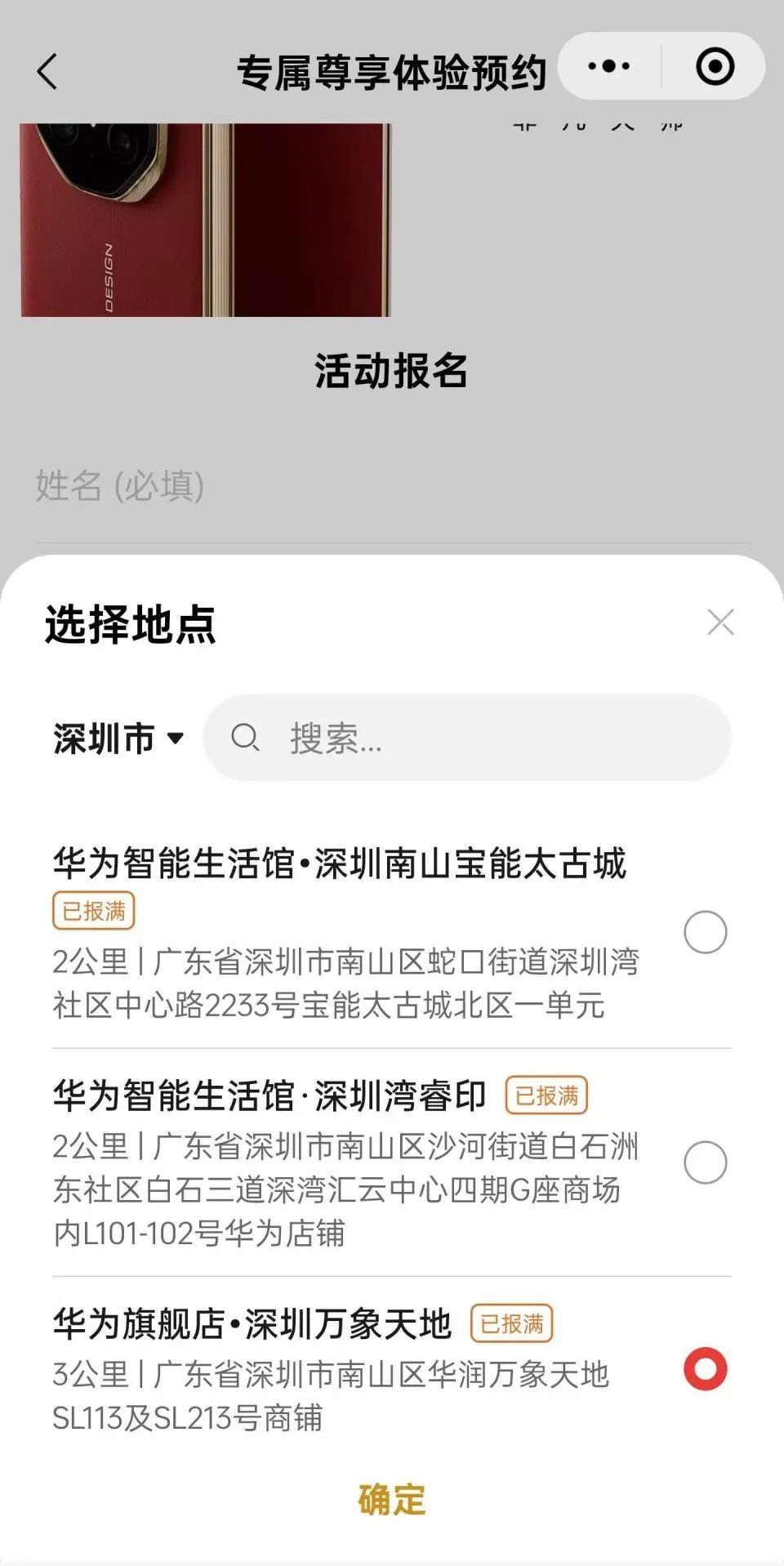Confirm location with 确定

392,1500
